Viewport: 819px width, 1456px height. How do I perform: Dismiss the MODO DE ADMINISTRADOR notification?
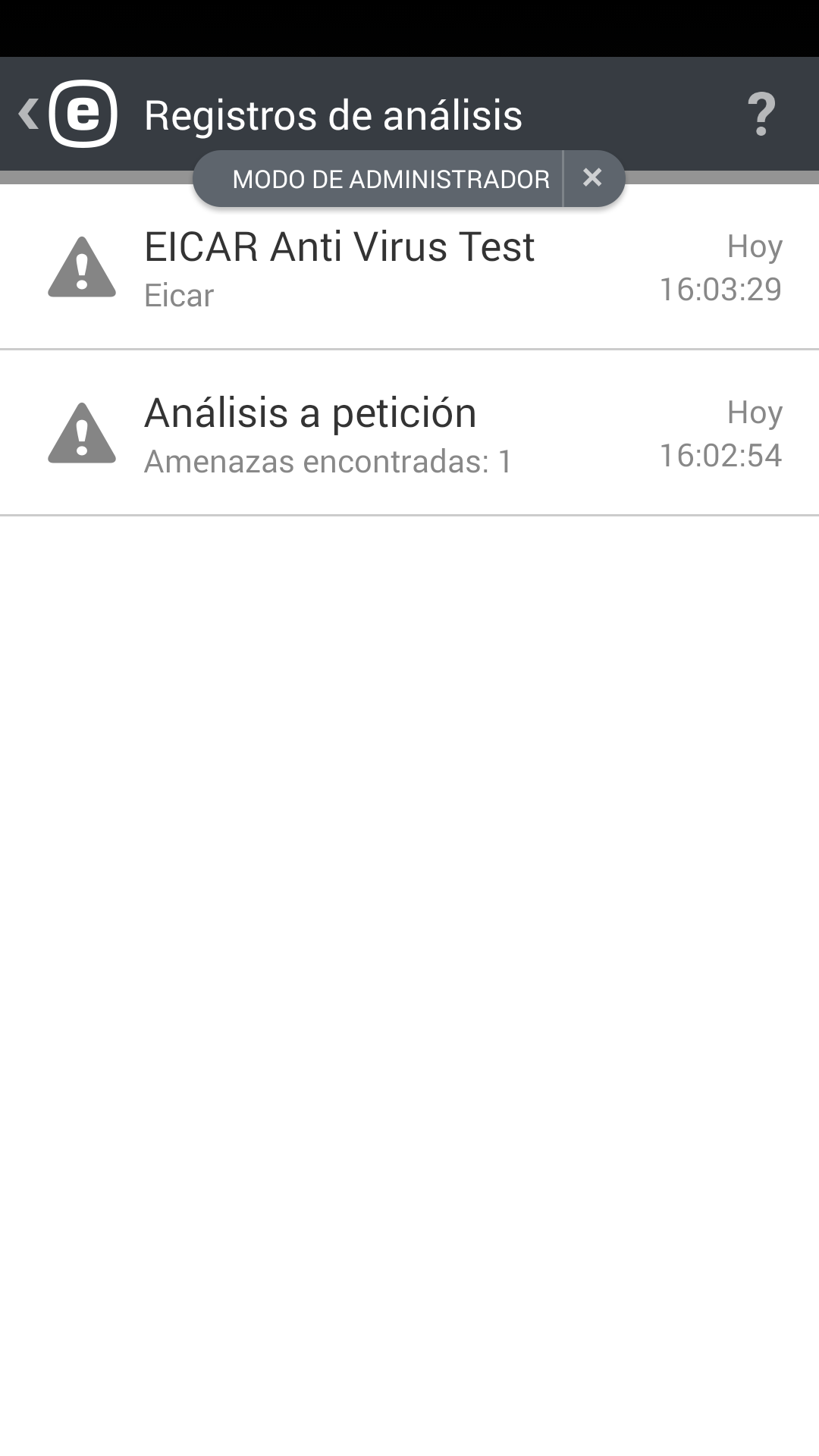(x=593, y=177)
